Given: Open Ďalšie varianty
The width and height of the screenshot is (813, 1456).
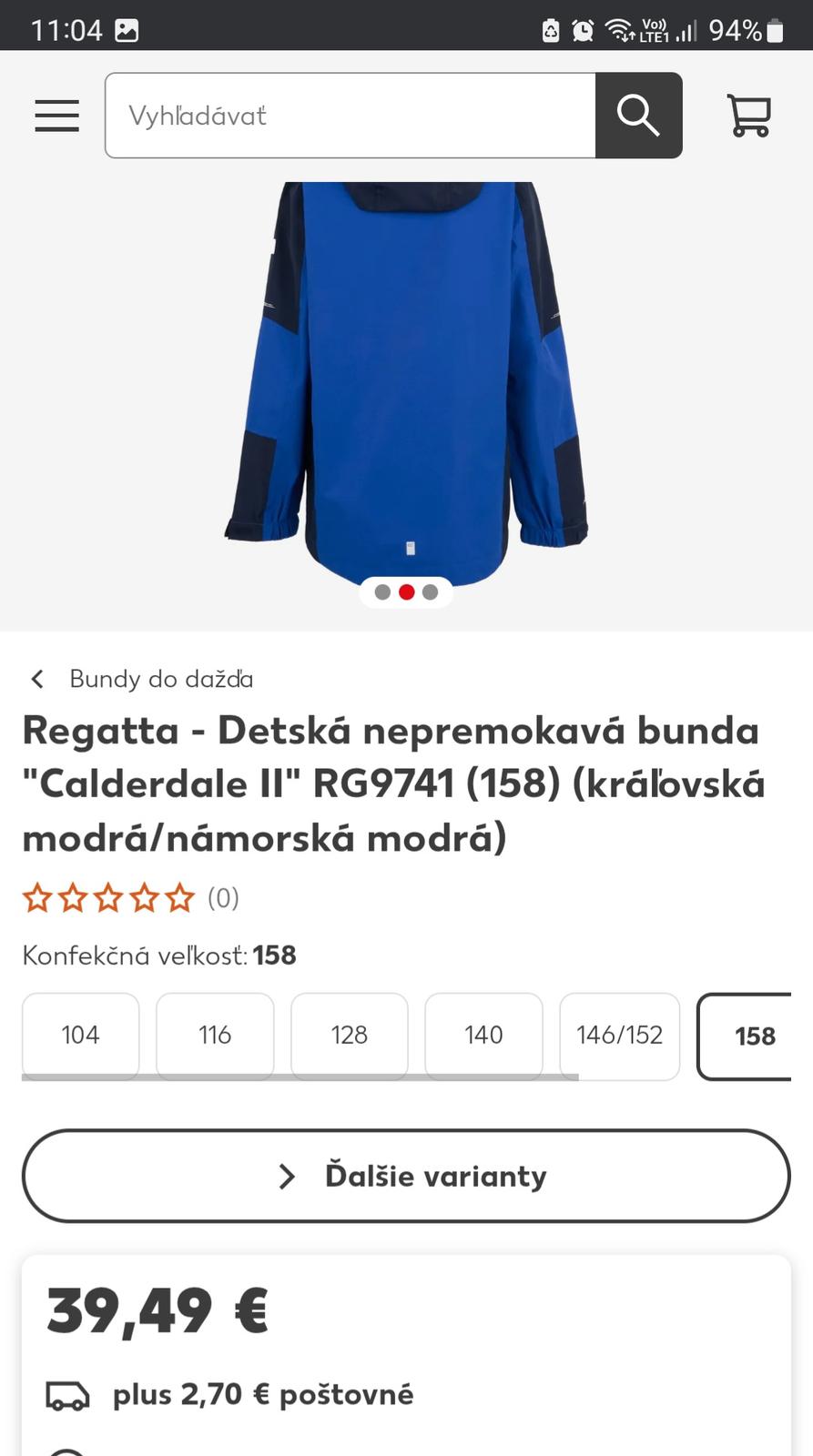Looking at the screenshot, I should (406, 1176).
